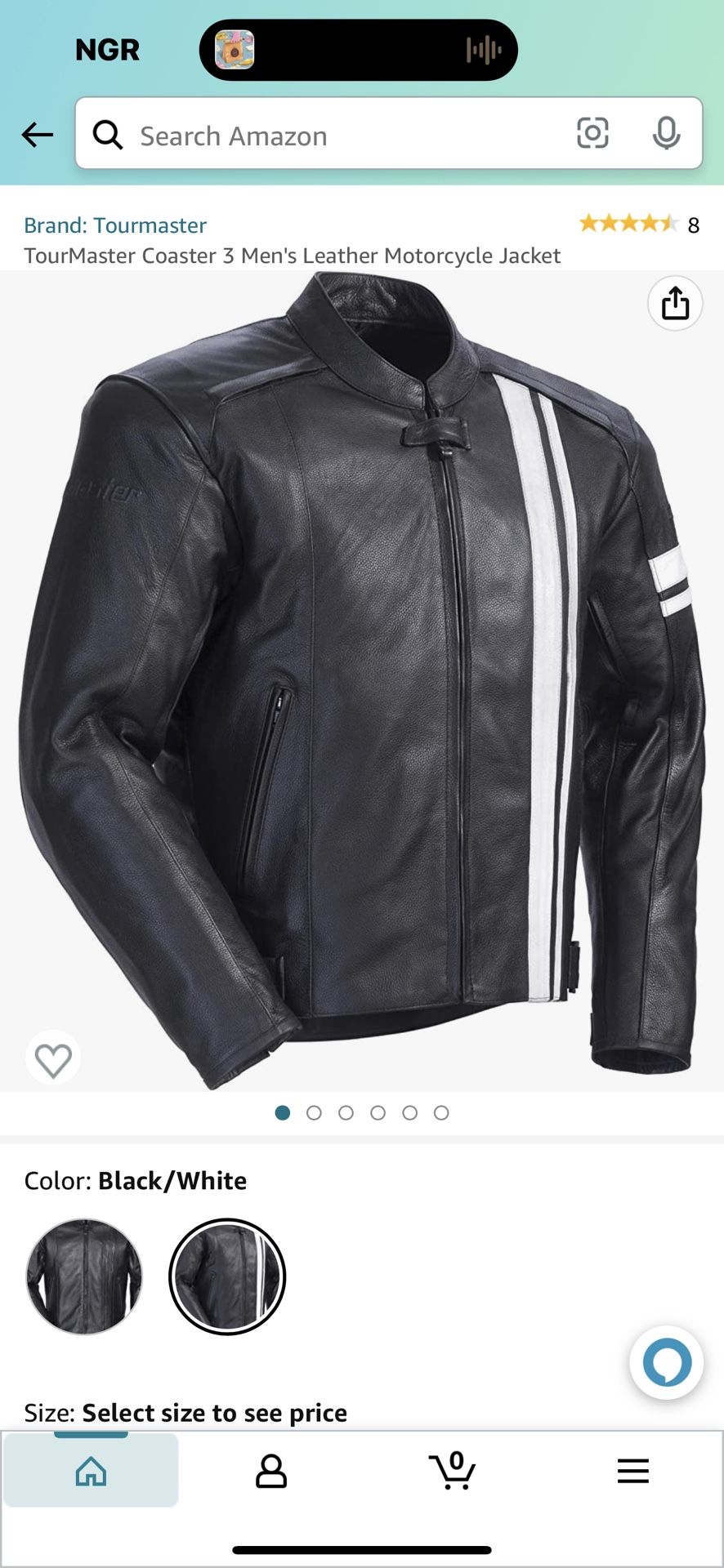Screen dimensions: 724x1568
Task: Open the camera lens search icon
Action: pos(592,133)
